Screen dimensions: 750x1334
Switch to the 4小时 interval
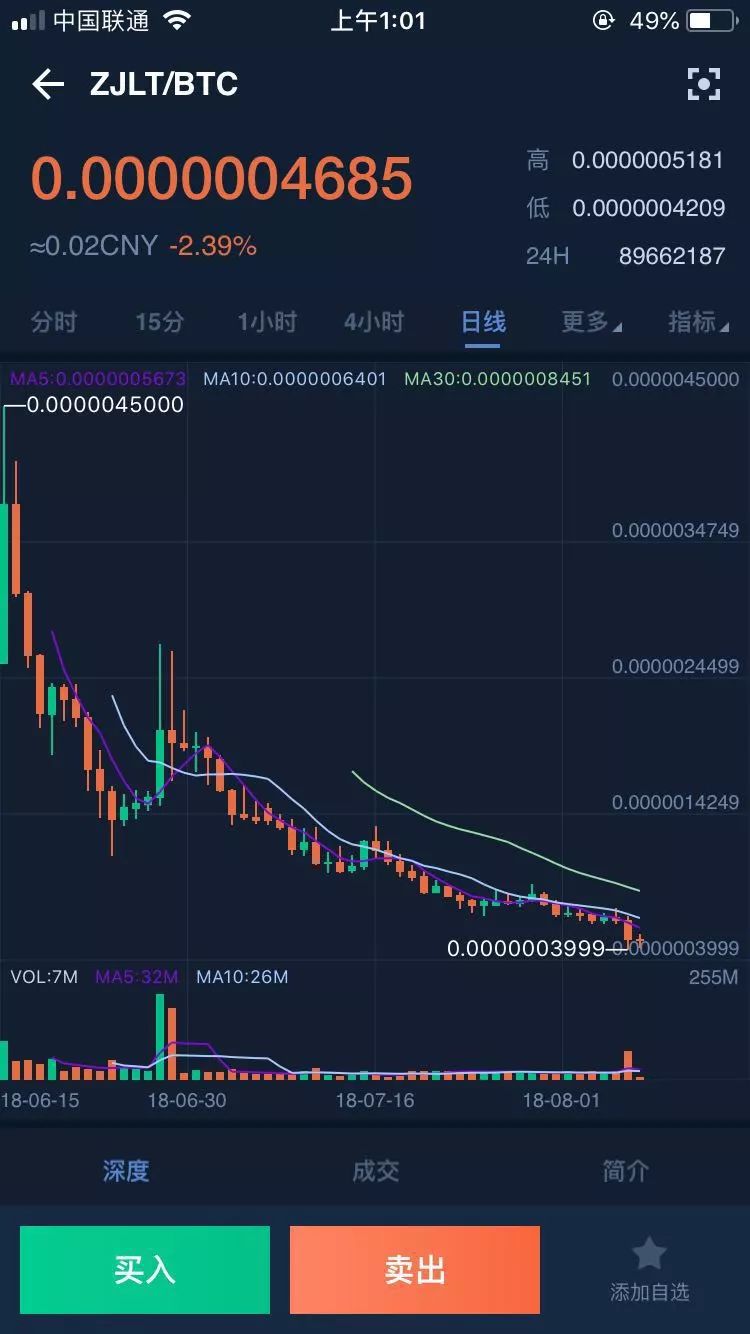[374, 322]
